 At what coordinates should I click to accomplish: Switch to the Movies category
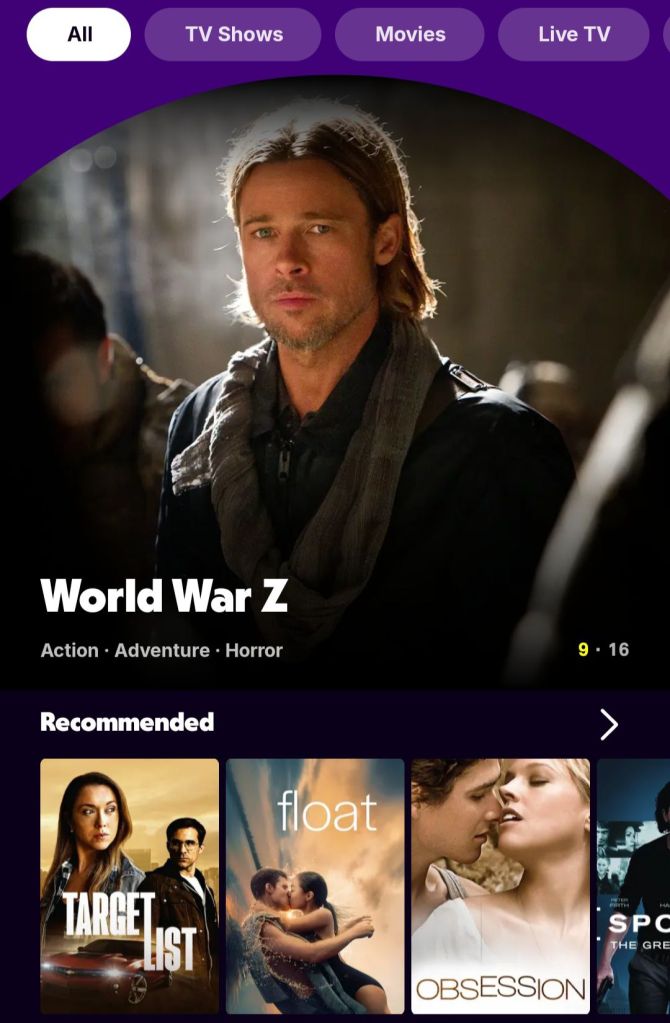click(410, 34)
